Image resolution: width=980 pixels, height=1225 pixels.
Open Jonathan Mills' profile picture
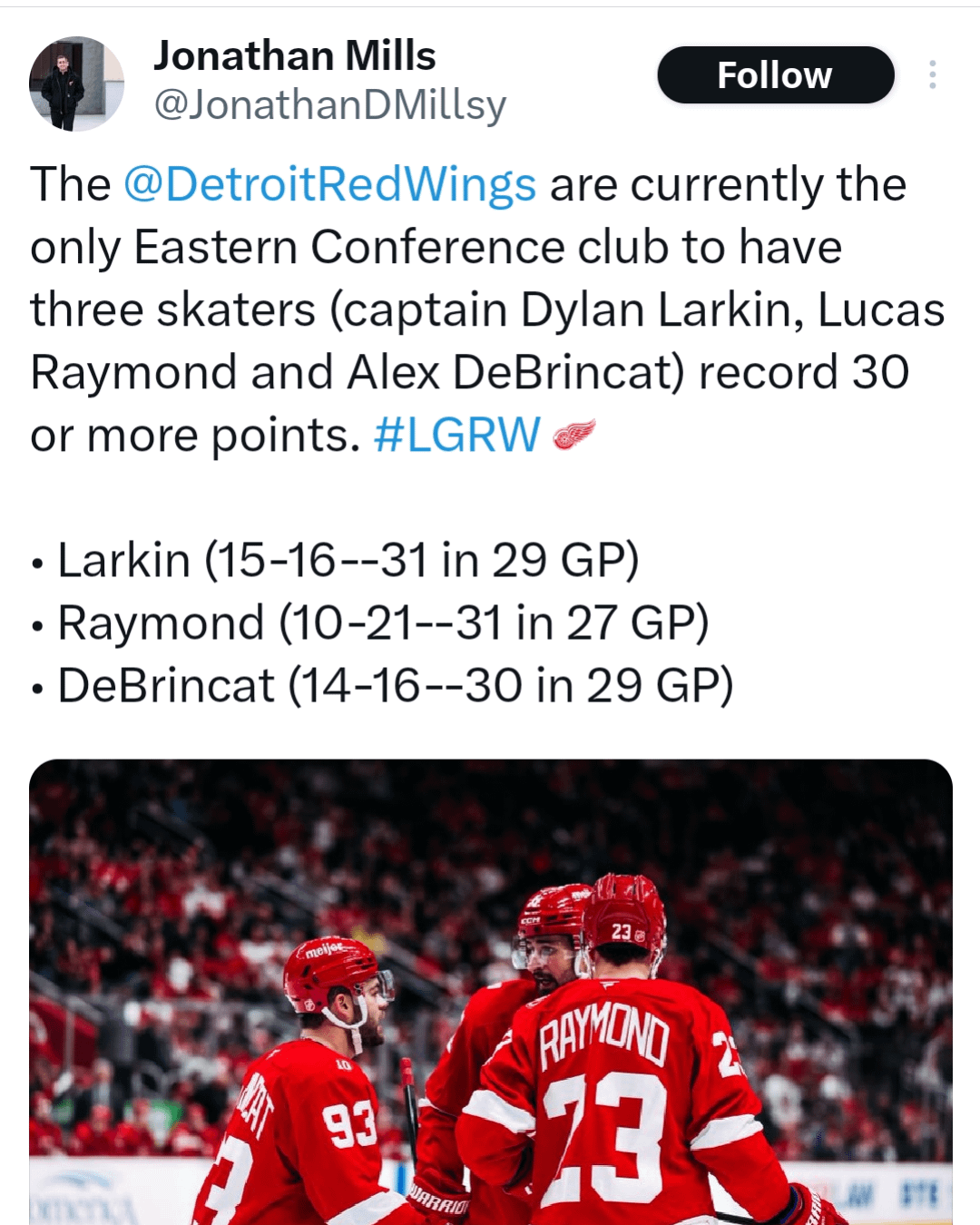(x=76, y=83)
